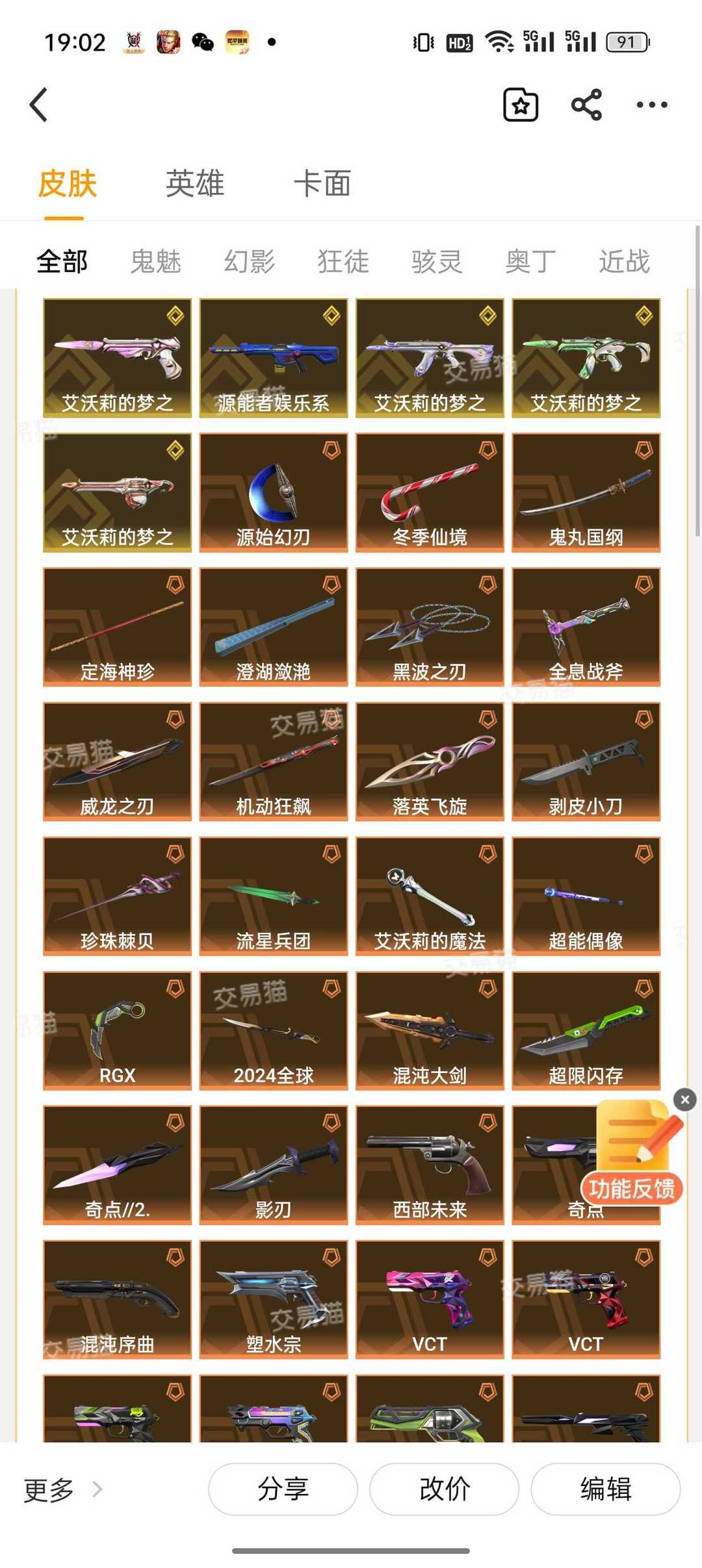The image size is (702, 1568).
Task: Open the 功能反馈 feedback button
Action: [631, 1188]
